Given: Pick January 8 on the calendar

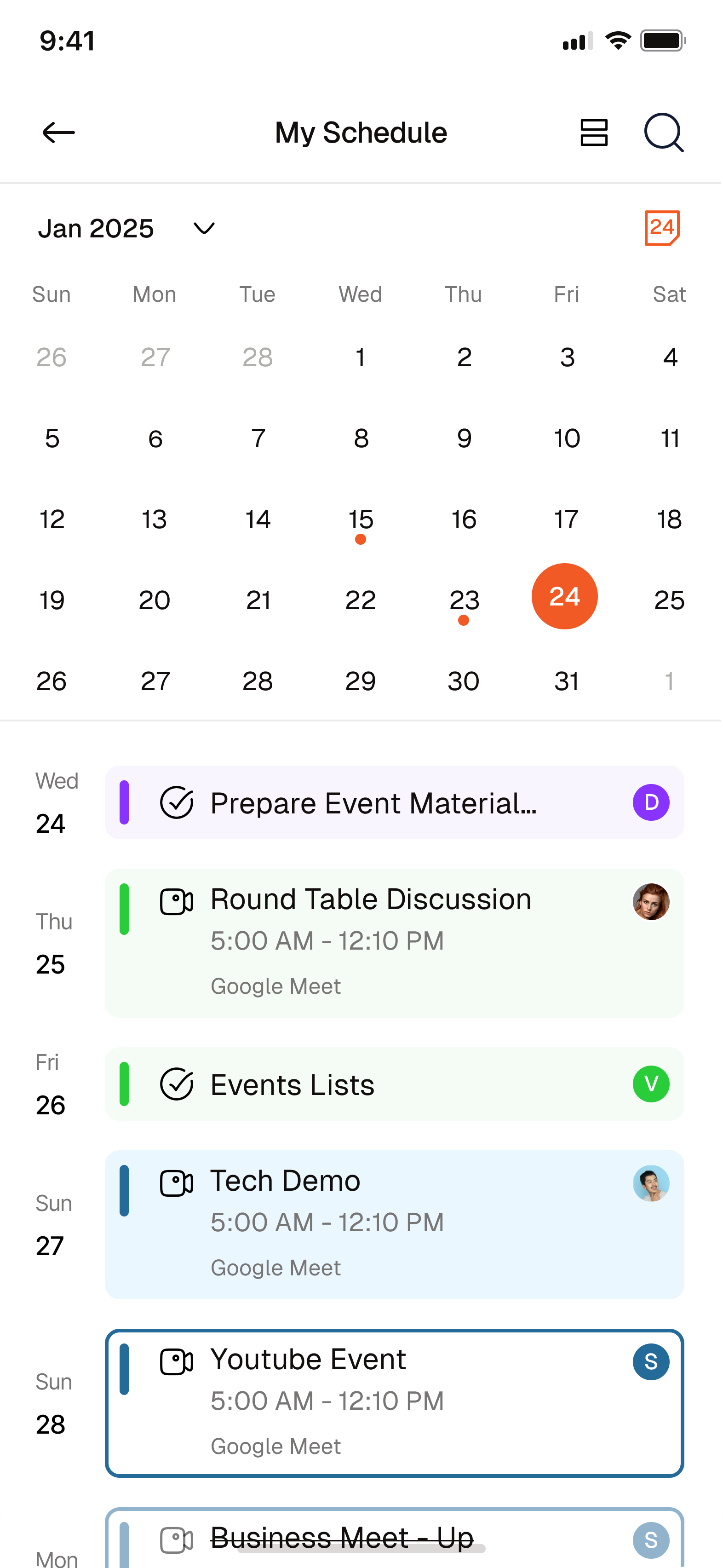Looking at the screenshot, I should (361, 438).
